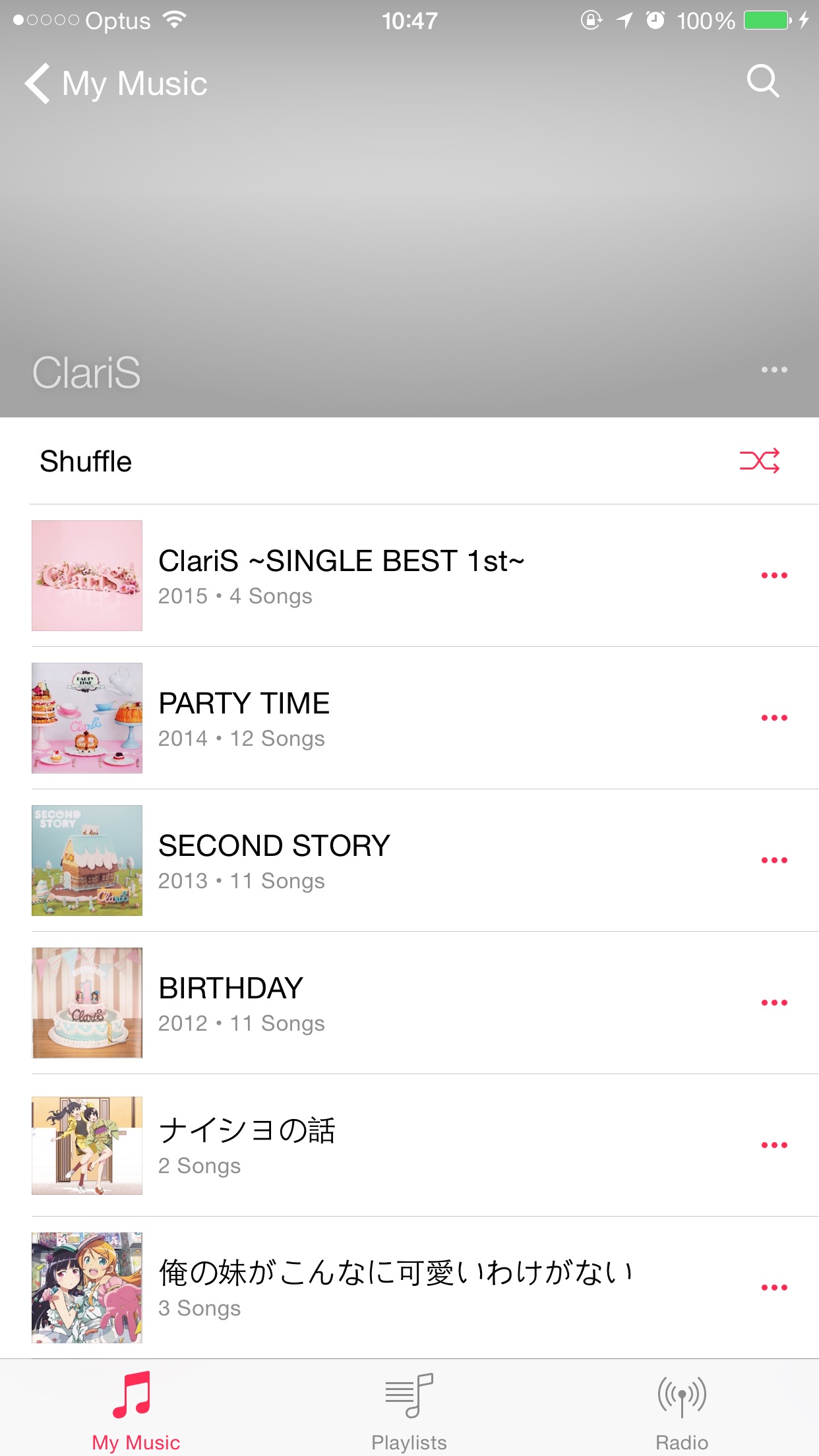Open the SECOND STORY album

pyautogui.click(x=274, y=861)
